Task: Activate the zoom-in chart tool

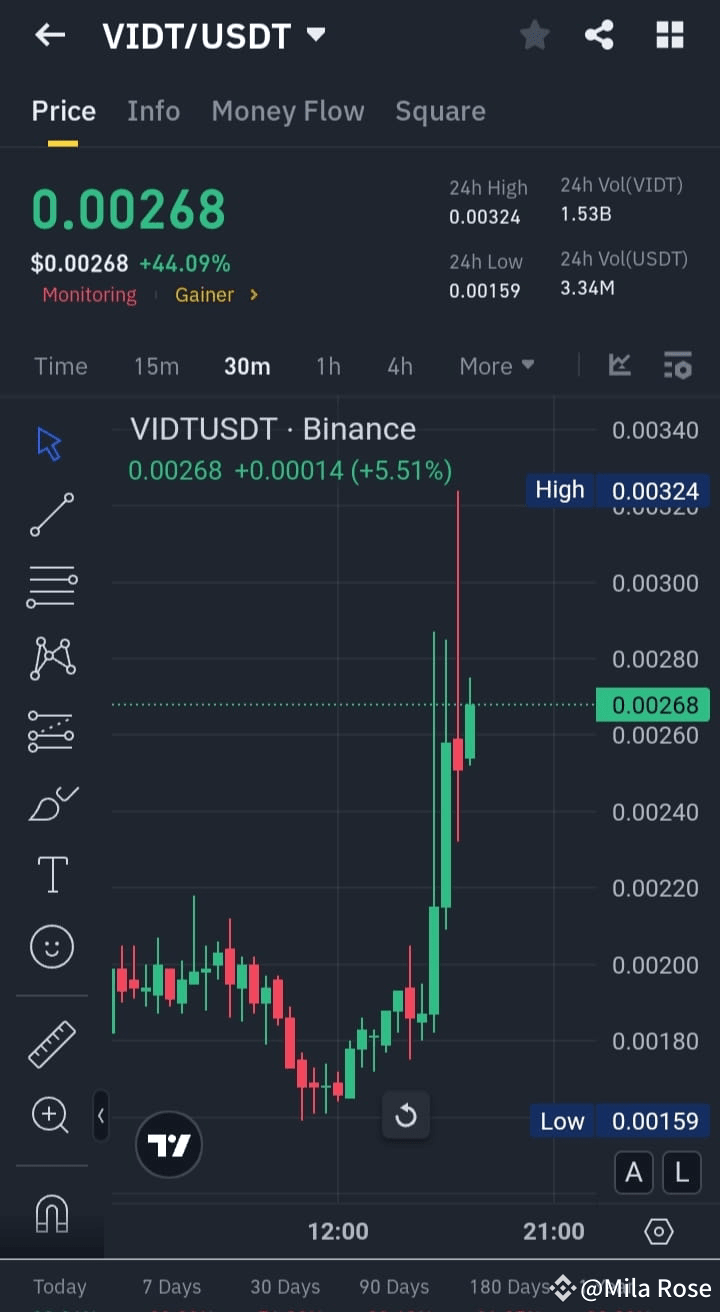Action: click(51, 1115)
